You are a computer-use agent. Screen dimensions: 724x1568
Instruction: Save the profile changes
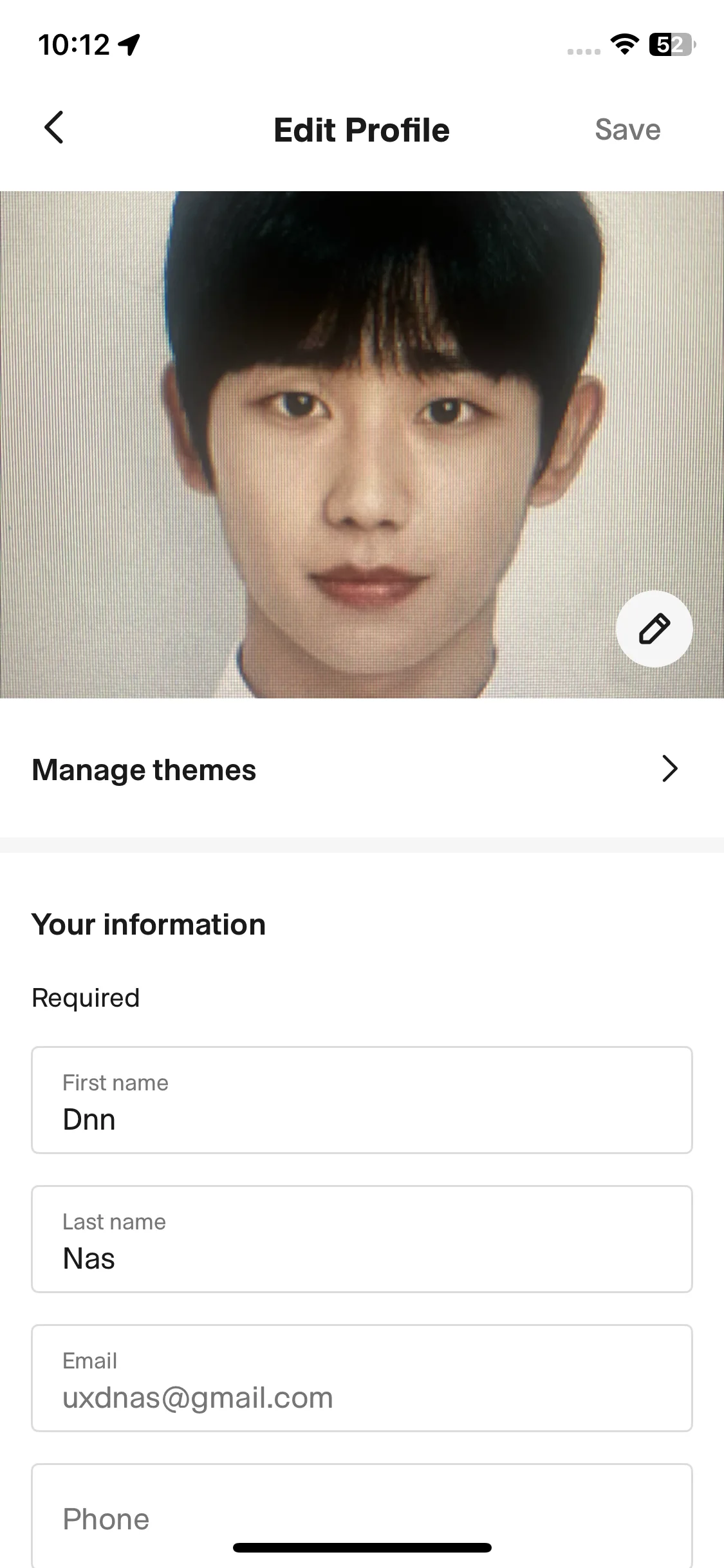[x=627, y=129]
